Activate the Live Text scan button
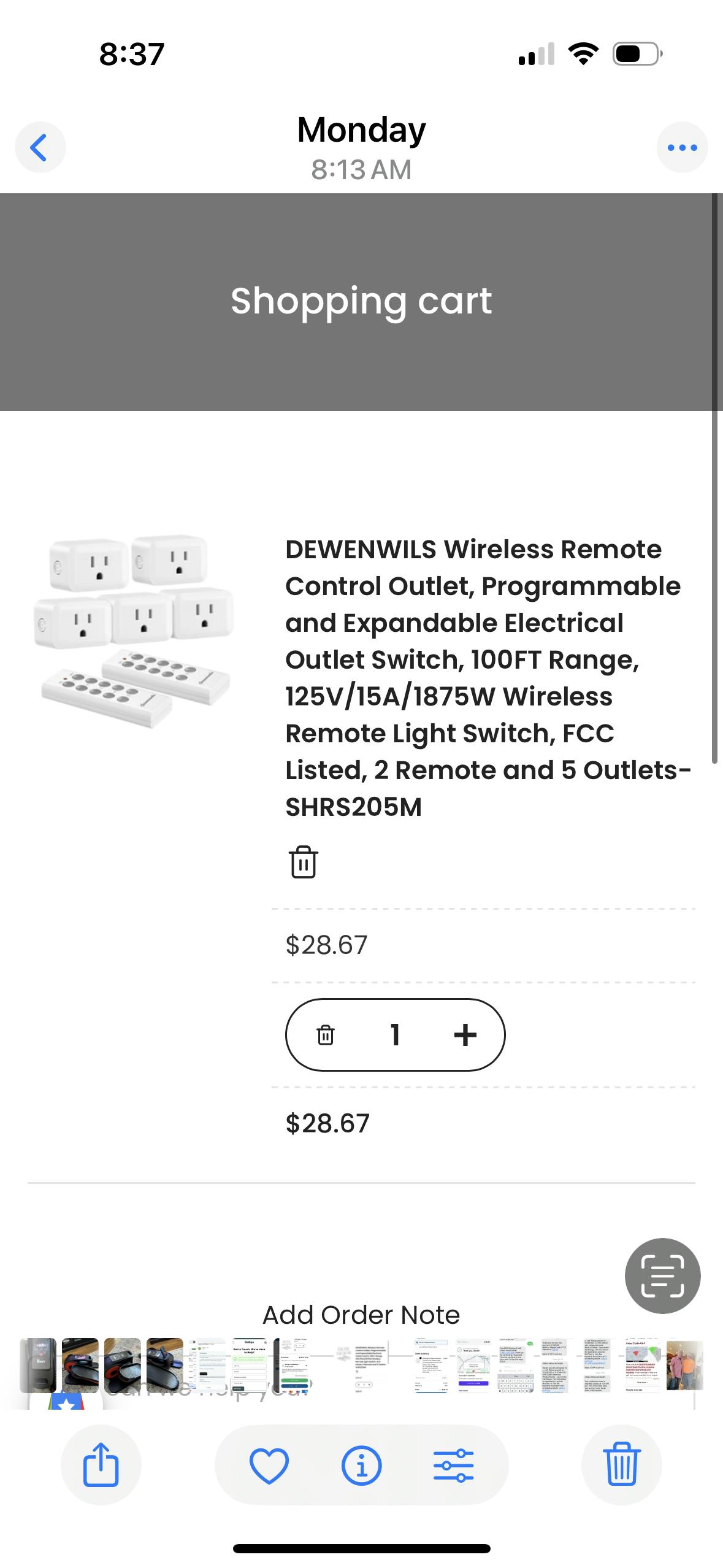 click(662, 1276)
